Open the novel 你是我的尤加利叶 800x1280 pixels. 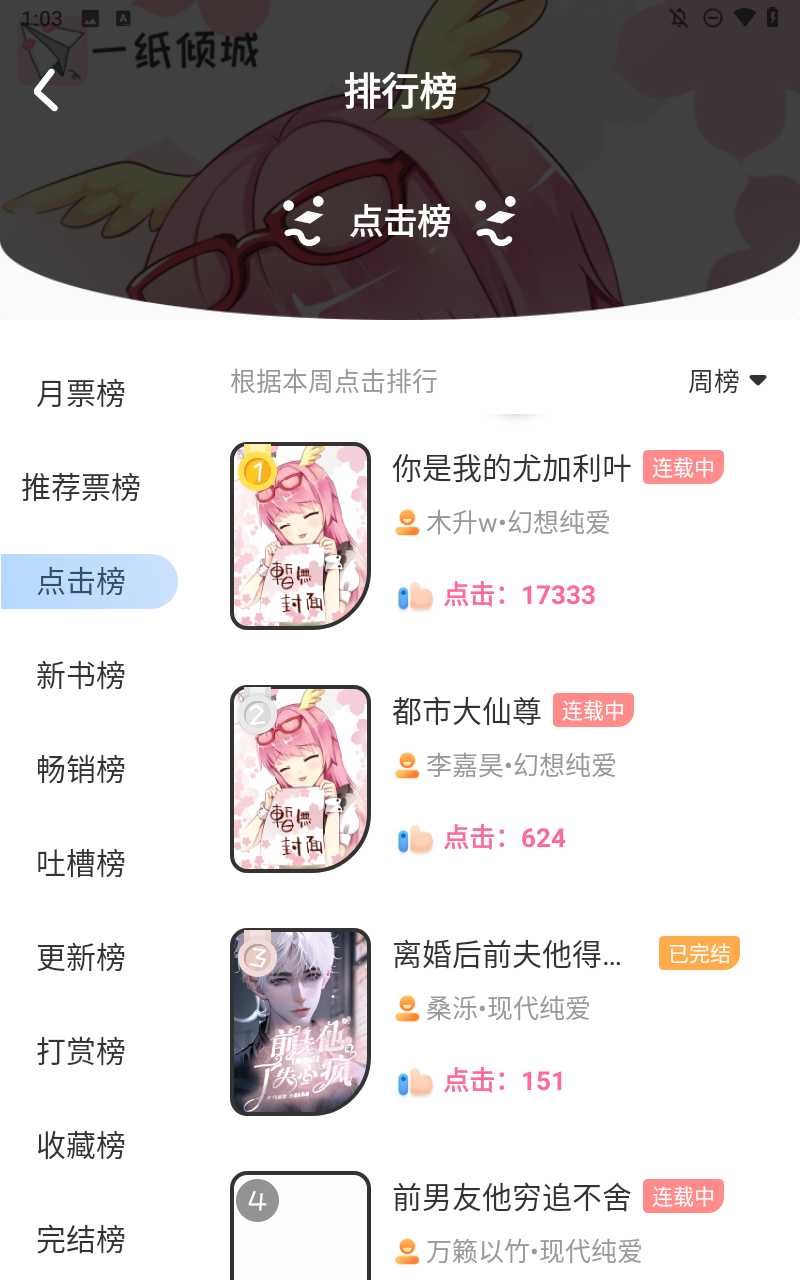[x=511, y=468]
